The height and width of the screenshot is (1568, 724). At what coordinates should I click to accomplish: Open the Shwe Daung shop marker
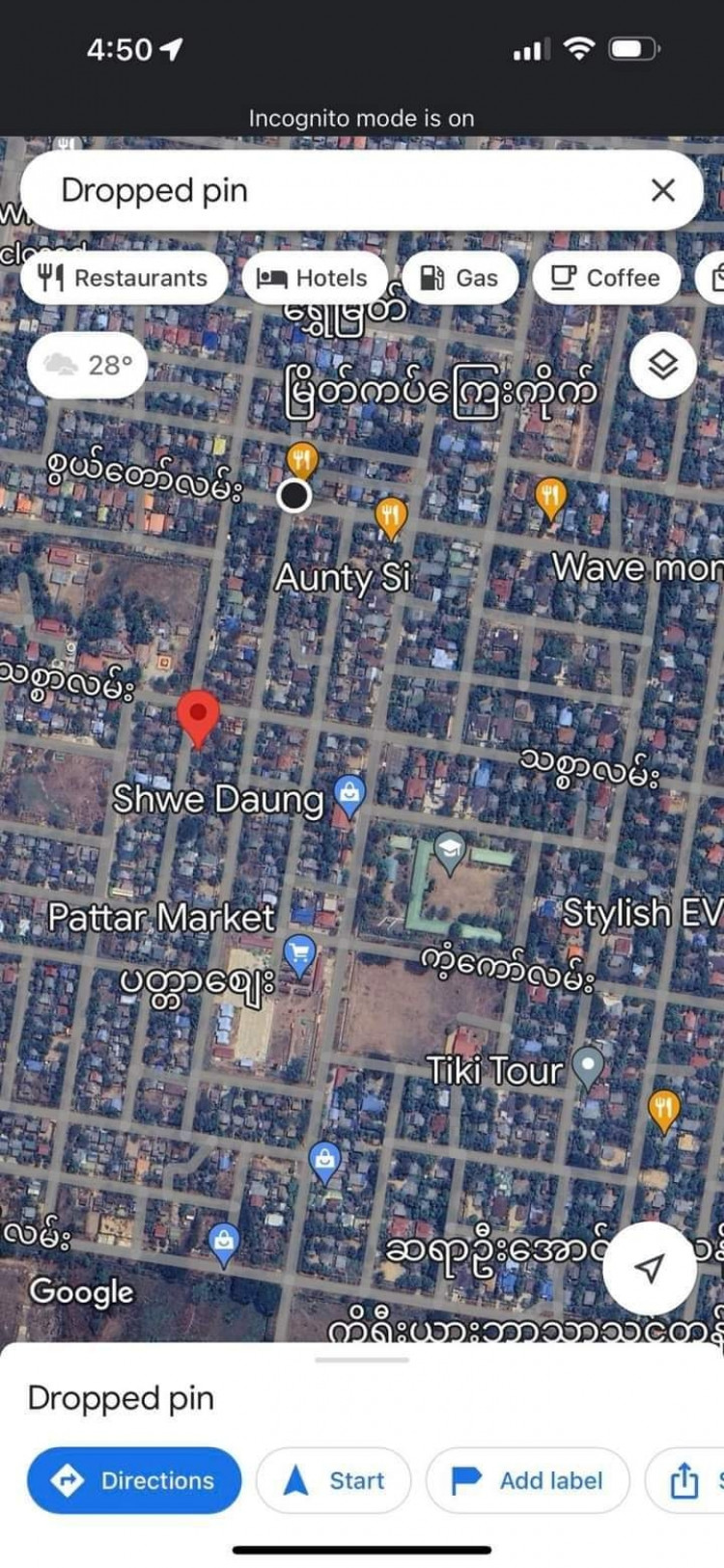point(349,794)
